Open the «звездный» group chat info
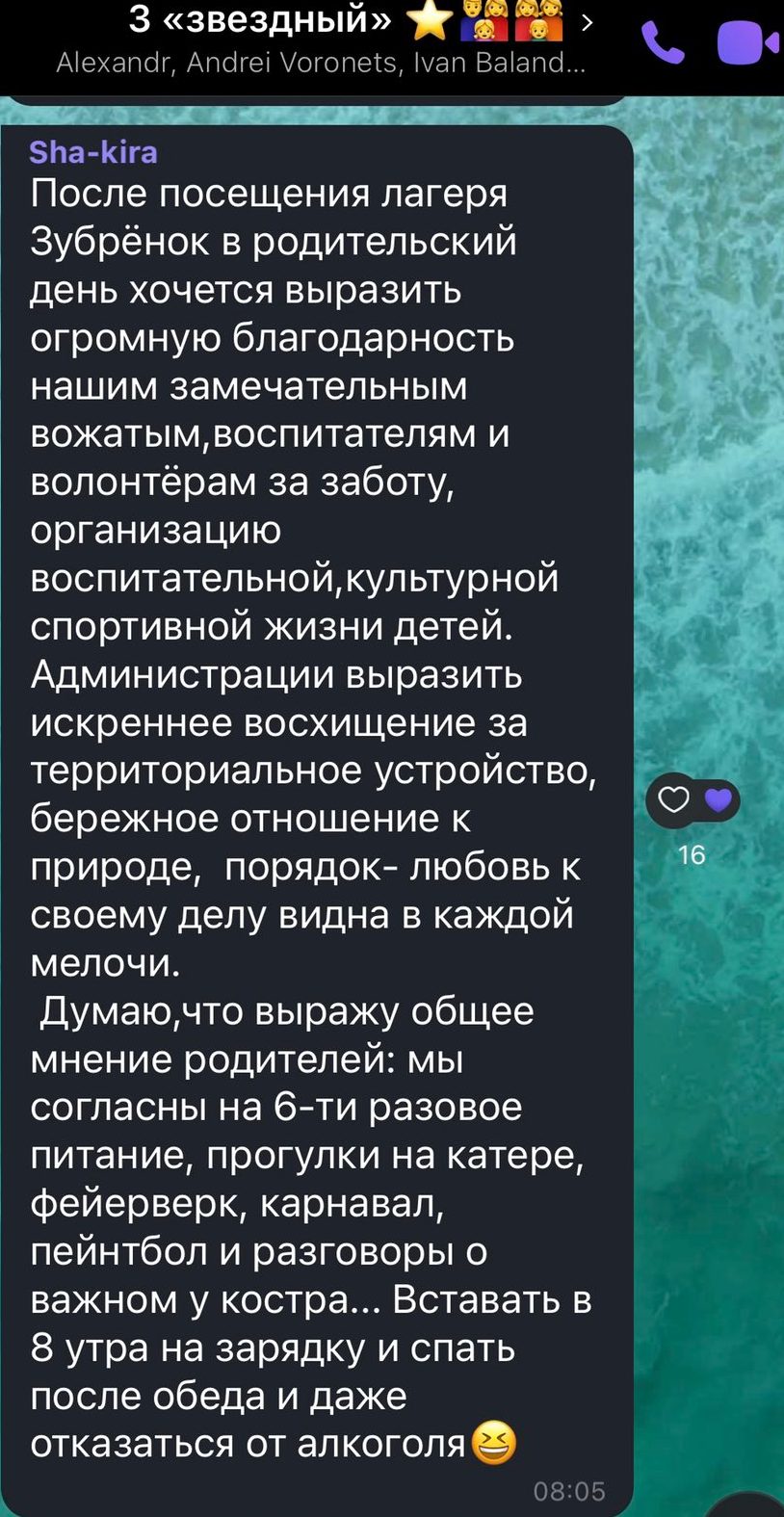The width and height of the screenshot is (784, 1517). coord(325,39)
